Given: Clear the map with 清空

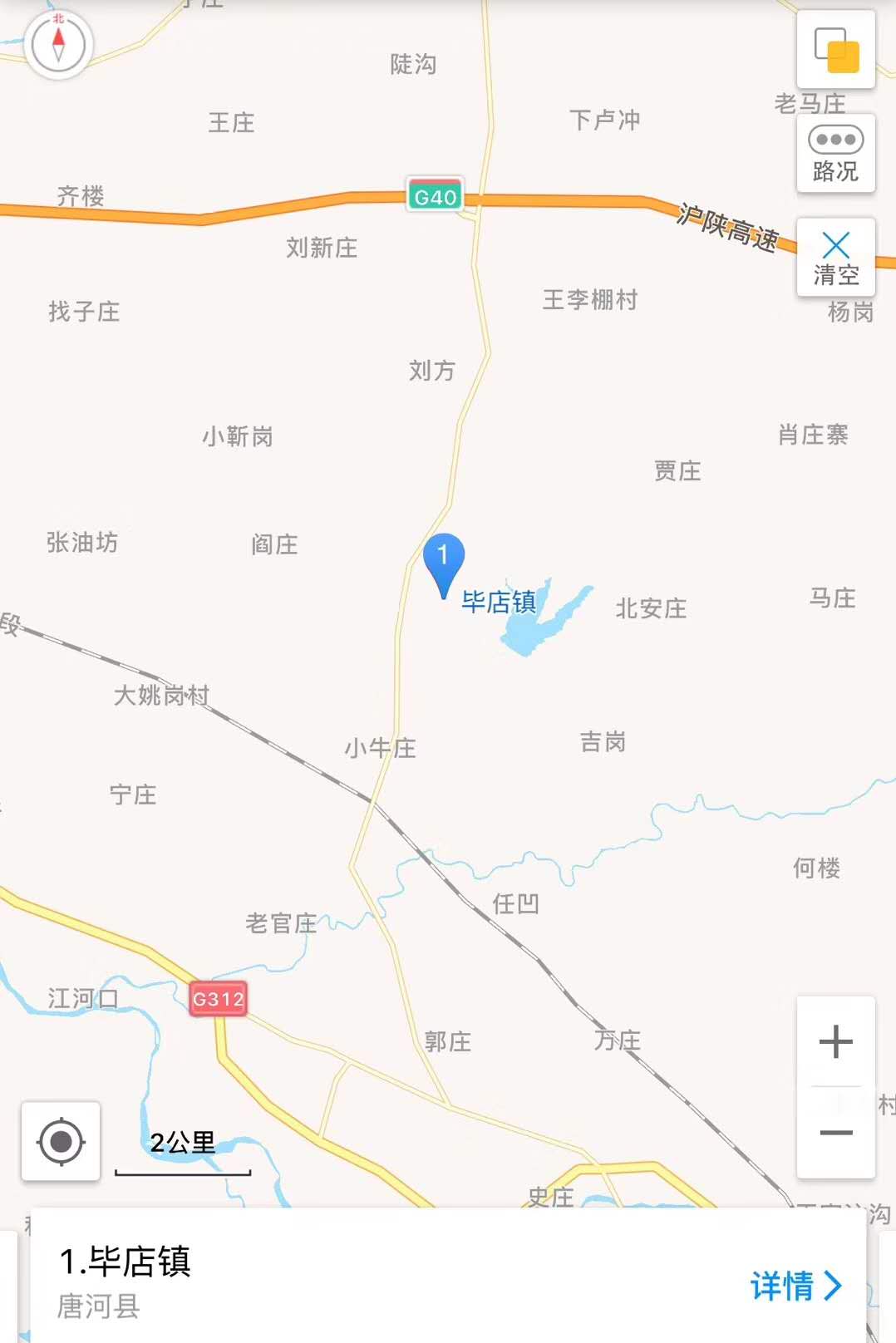Looking at the screenshot, I should (x=835, y=258).
